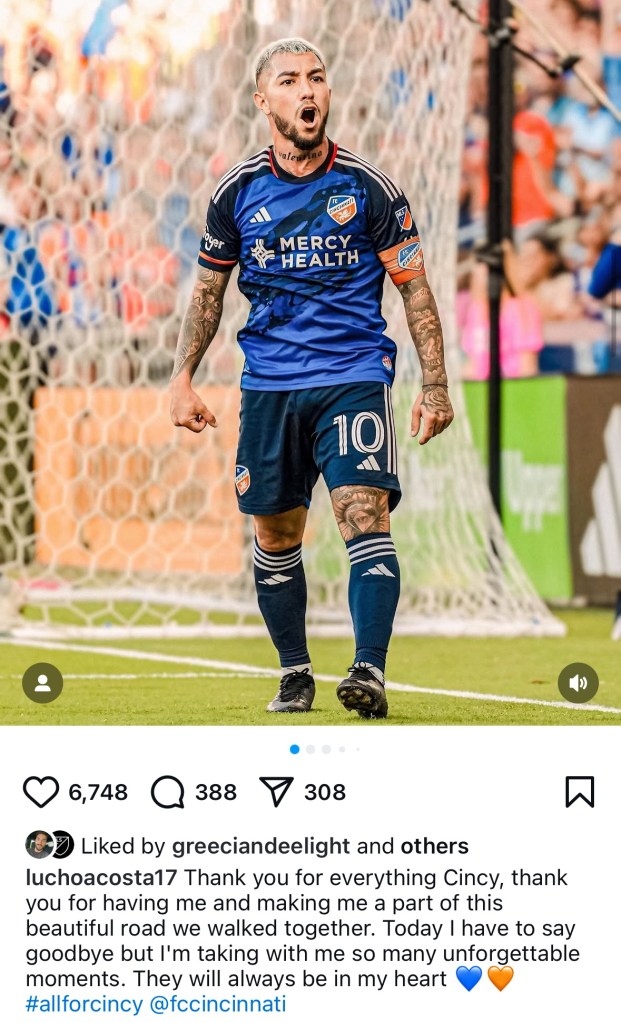View tagged people using the person icon

pyautogui.click(x=42, y=683)
